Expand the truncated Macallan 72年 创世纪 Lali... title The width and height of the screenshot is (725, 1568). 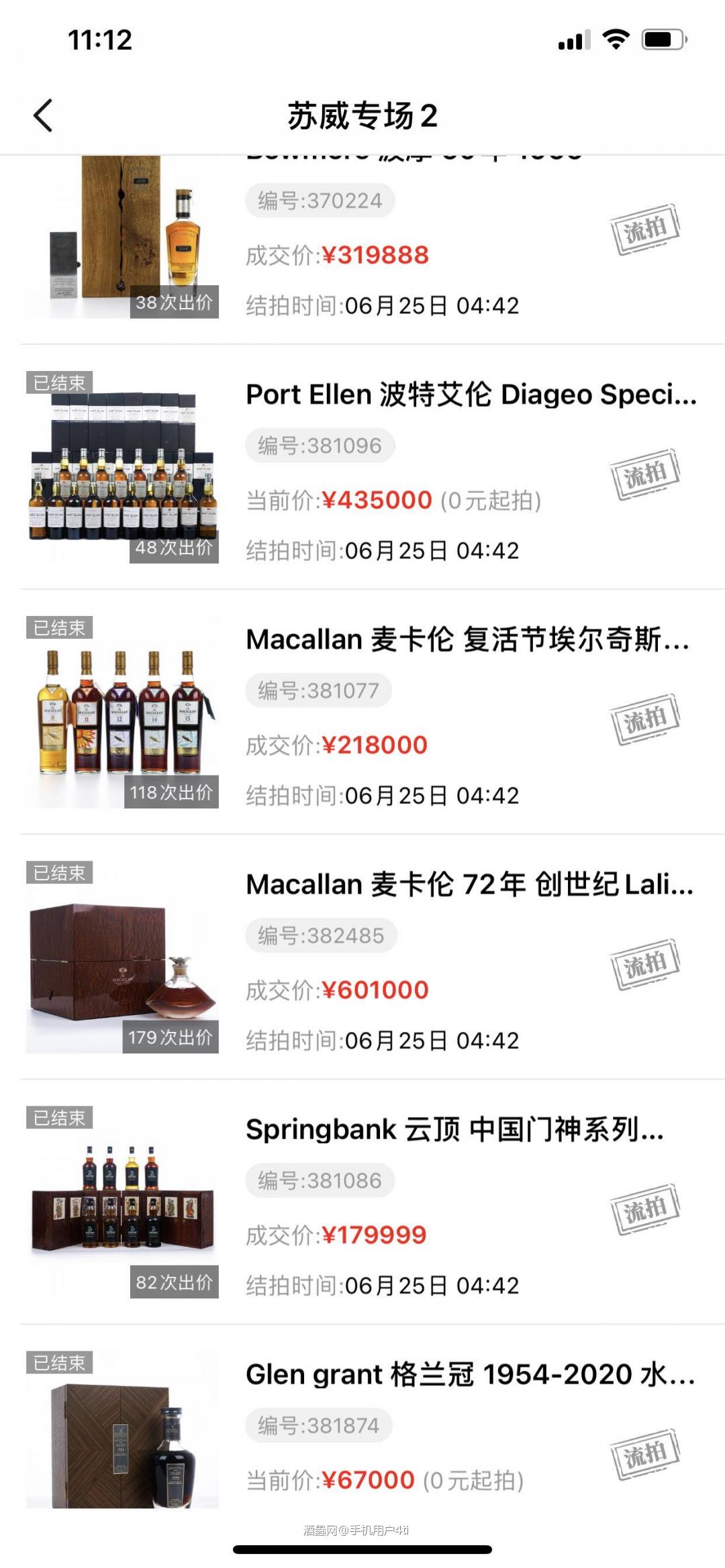[470, 885]
